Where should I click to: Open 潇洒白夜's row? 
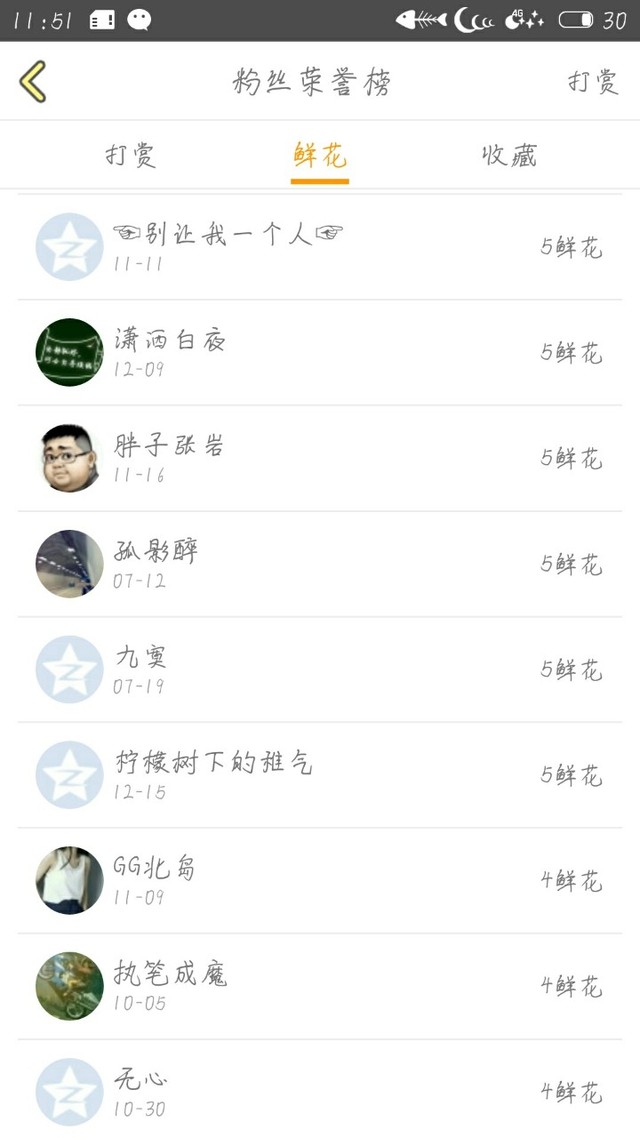click(x=320, y=352)
